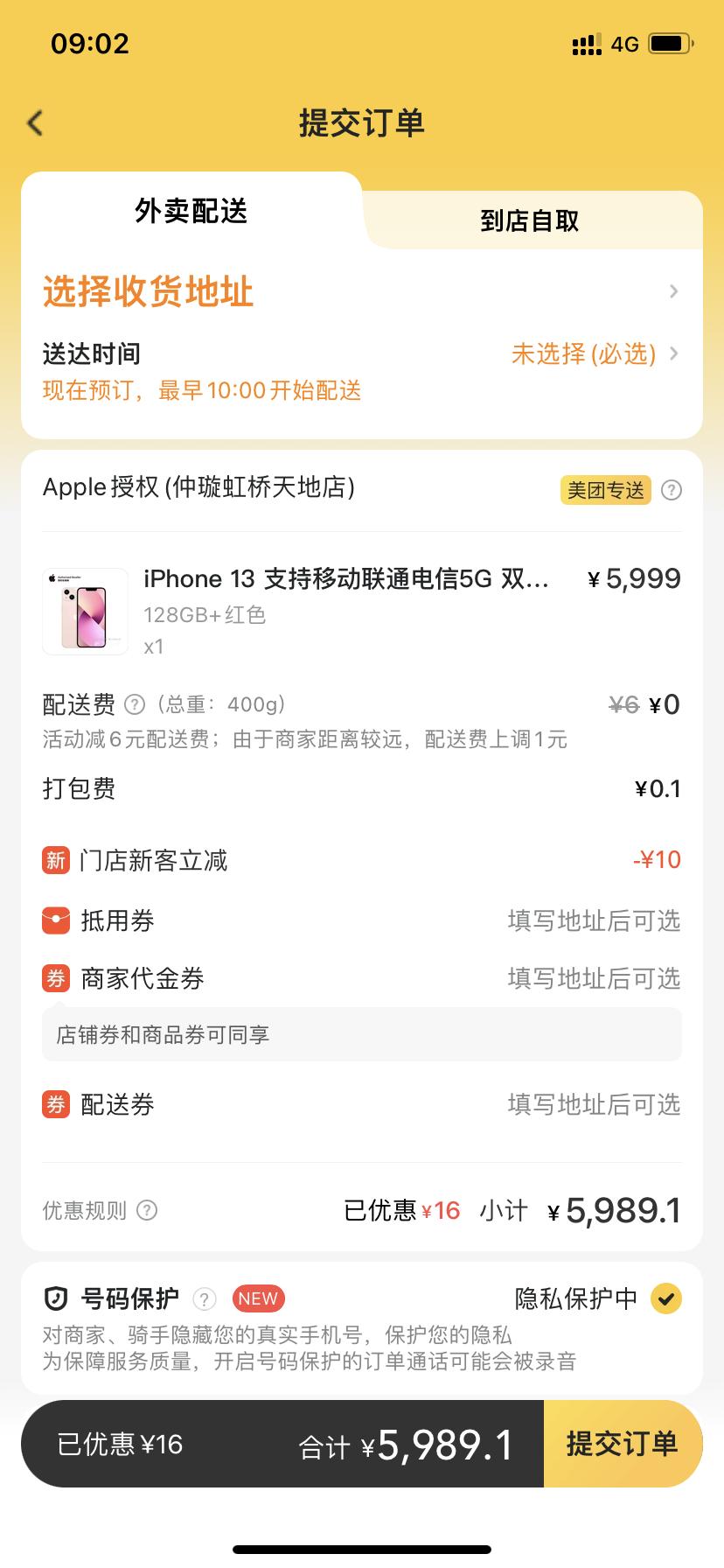The height and width of the screenshot is (1568, 724).
Task: Open the 商家代金券 row
Action: 361,978
